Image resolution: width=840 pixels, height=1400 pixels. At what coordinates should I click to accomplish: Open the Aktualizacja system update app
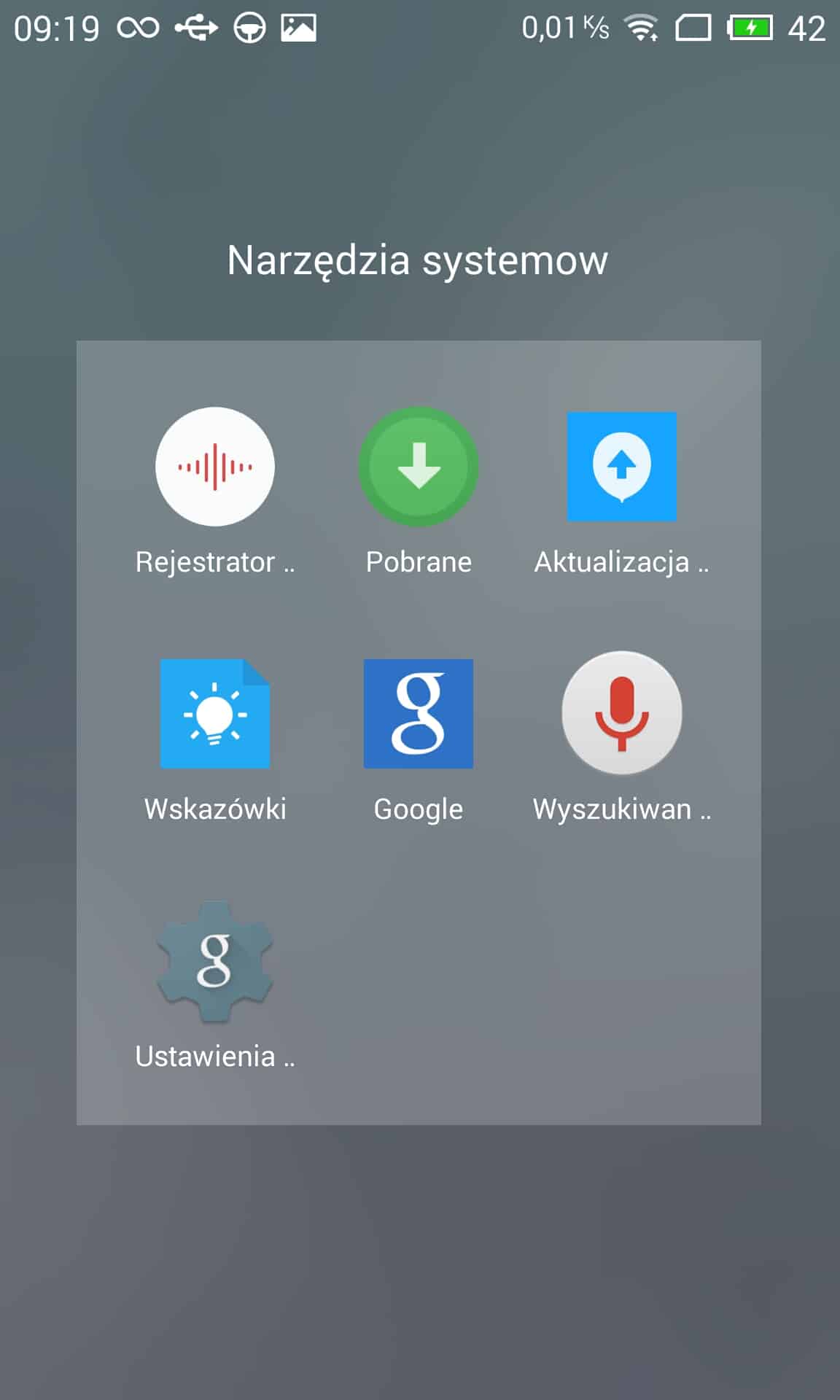point(621,467)
